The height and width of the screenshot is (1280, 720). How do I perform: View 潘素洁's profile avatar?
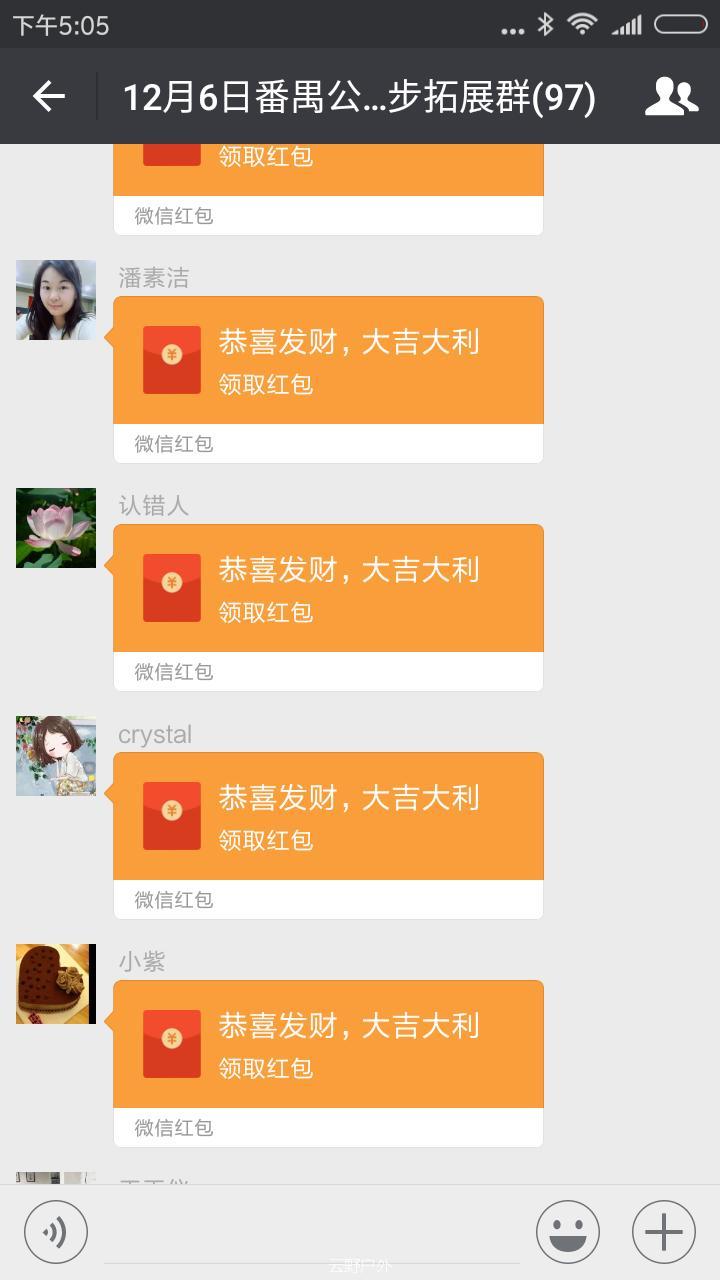click(56, 300)
